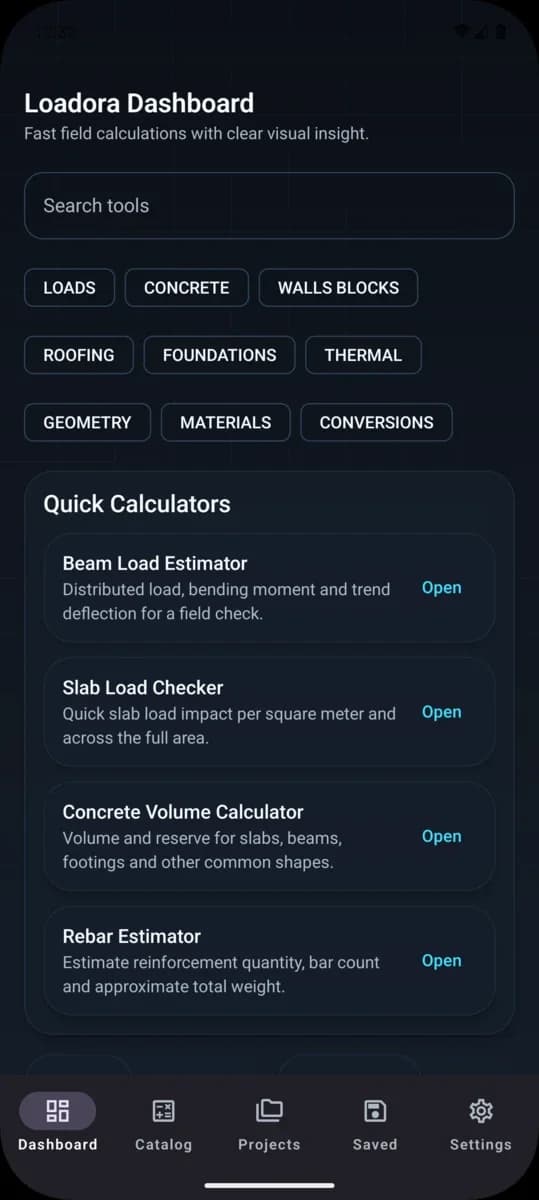This screenshot has width=539, height=1200.
Task: Select the GEOMETRY chip
Action: pyautogui.click(x=87, y=422)
